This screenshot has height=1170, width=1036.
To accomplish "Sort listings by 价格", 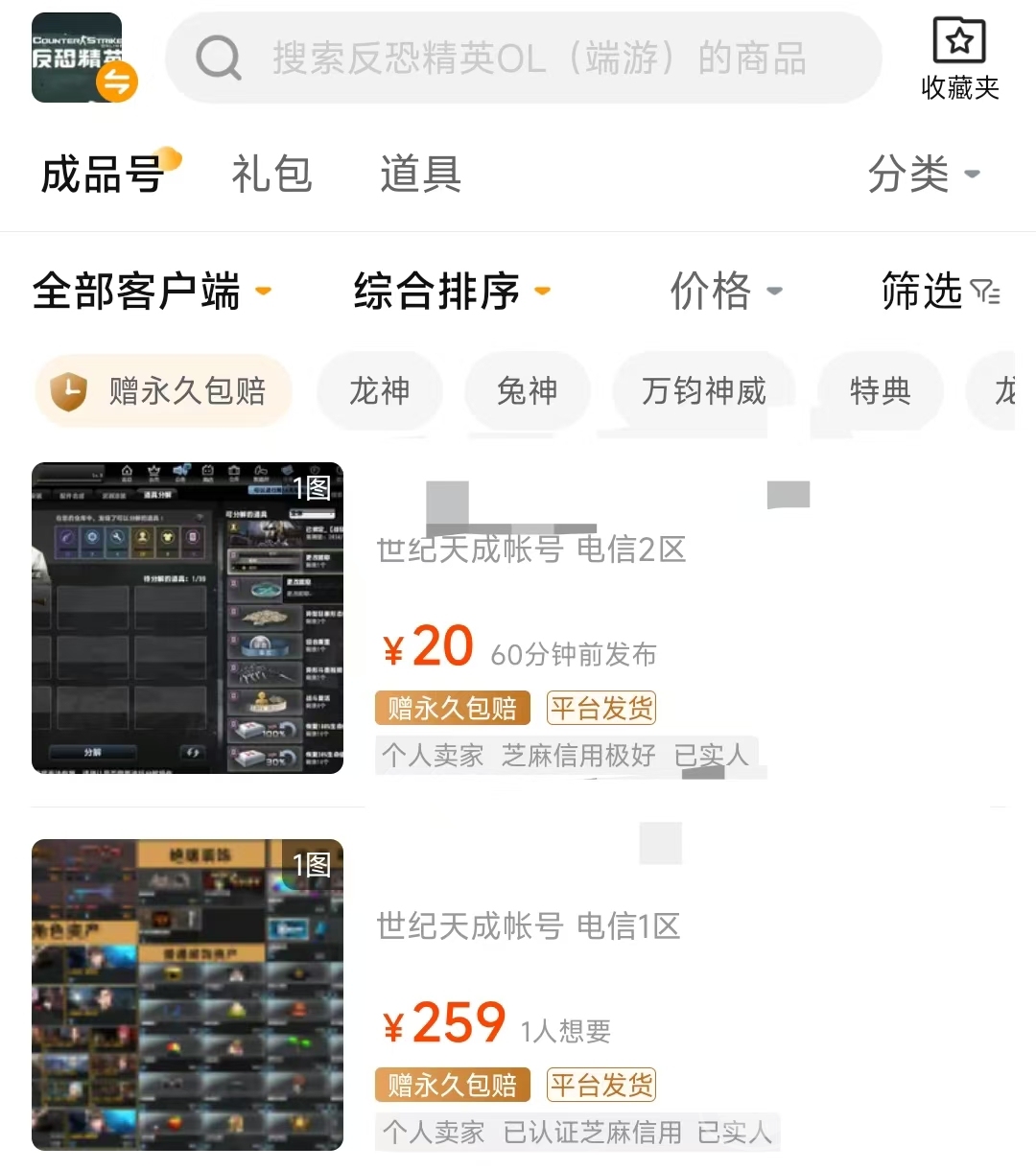I will pos(725,291).
